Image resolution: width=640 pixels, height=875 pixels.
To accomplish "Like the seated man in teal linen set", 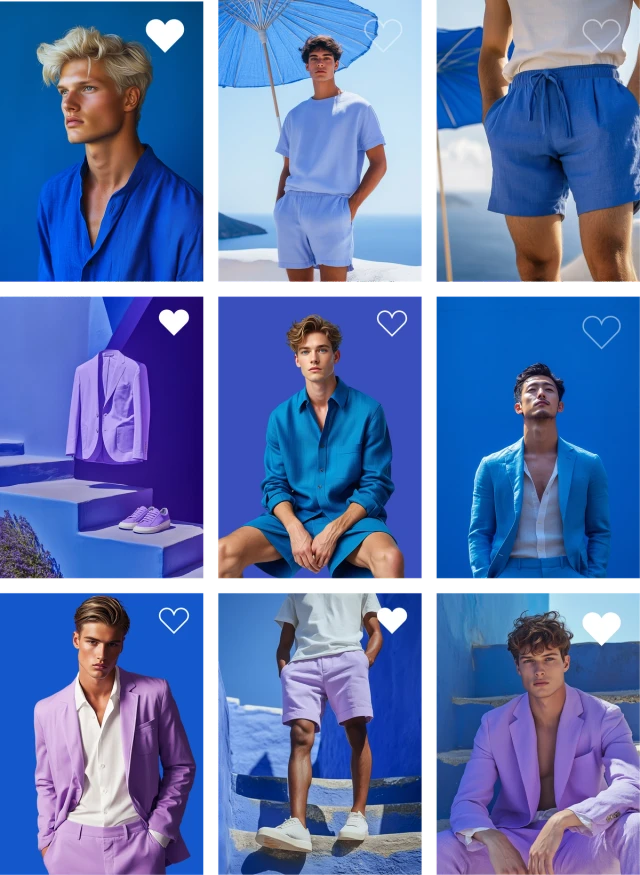I will [392, 323].
